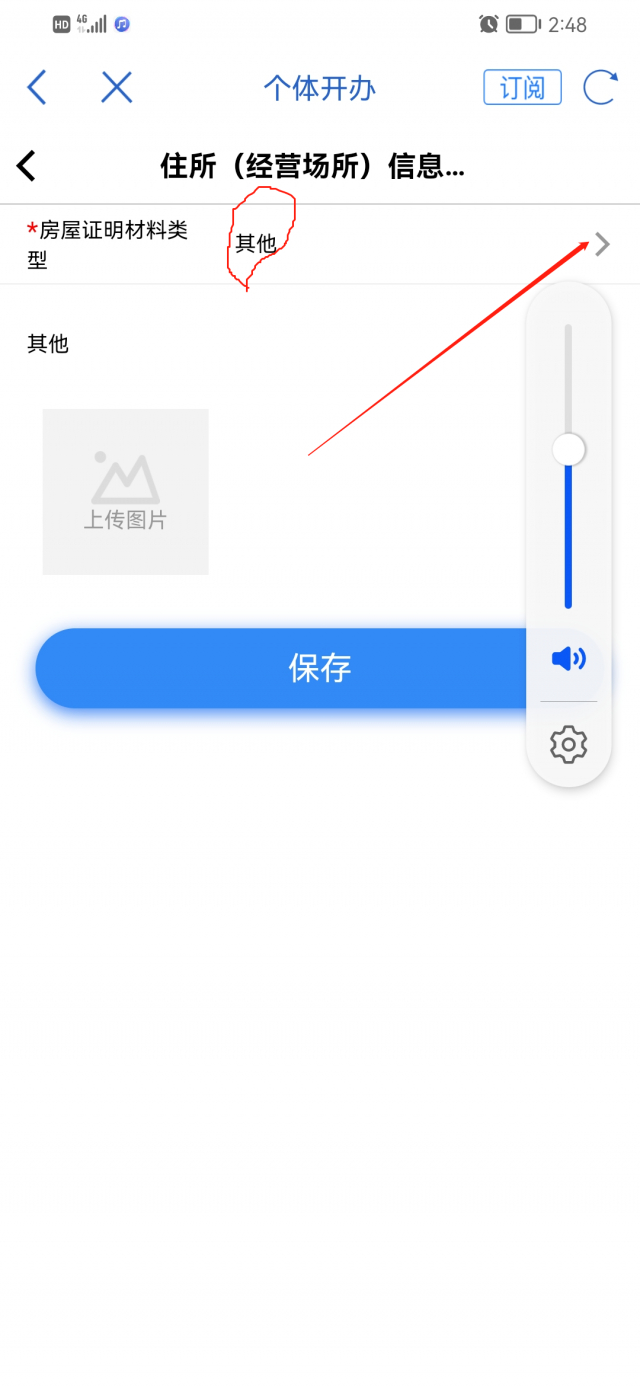The height and width of the screenshot is (1387, 640).
Task: Mute the media volume speaker icon
Action: [568, 658]
